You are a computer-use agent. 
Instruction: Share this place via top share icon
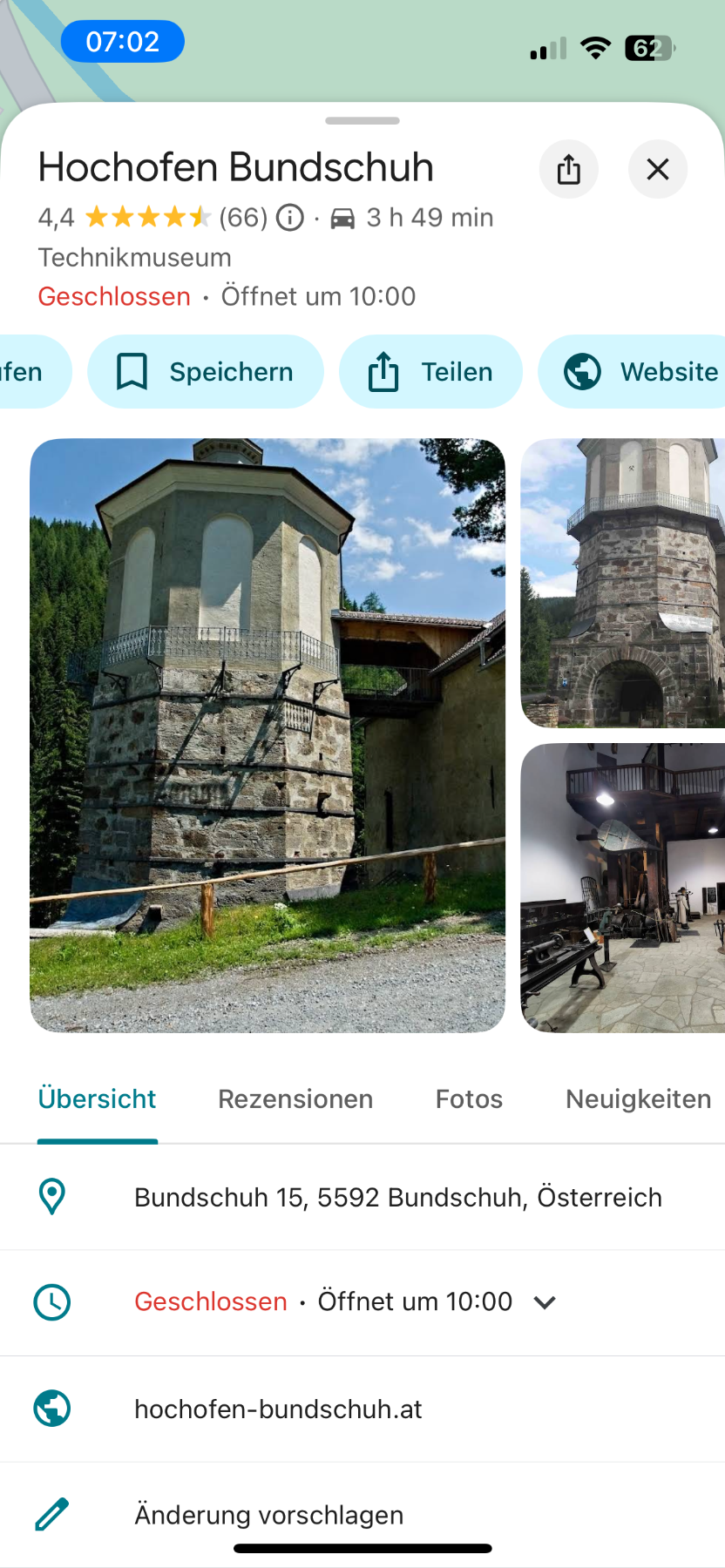coord(569,169)
